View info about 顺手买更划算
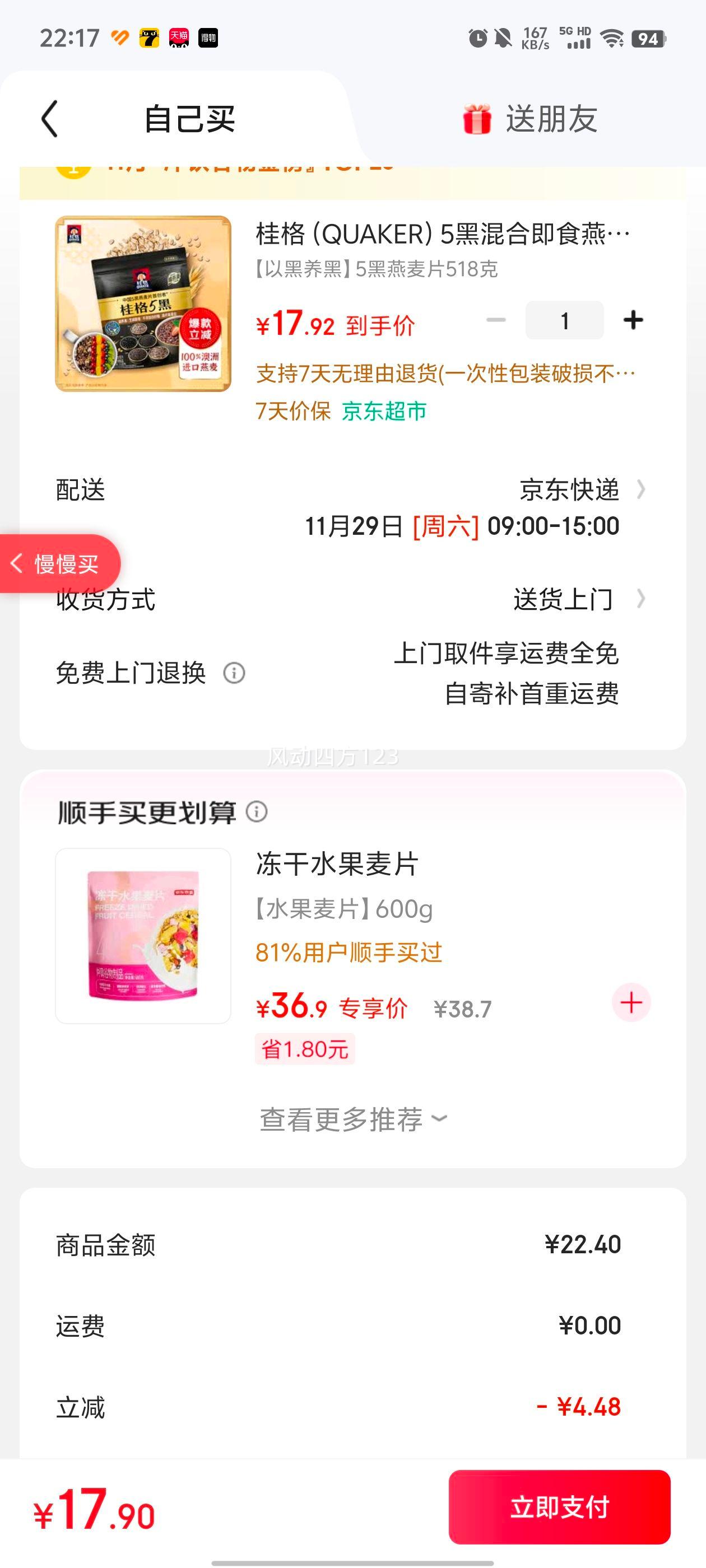 point(257,811)
